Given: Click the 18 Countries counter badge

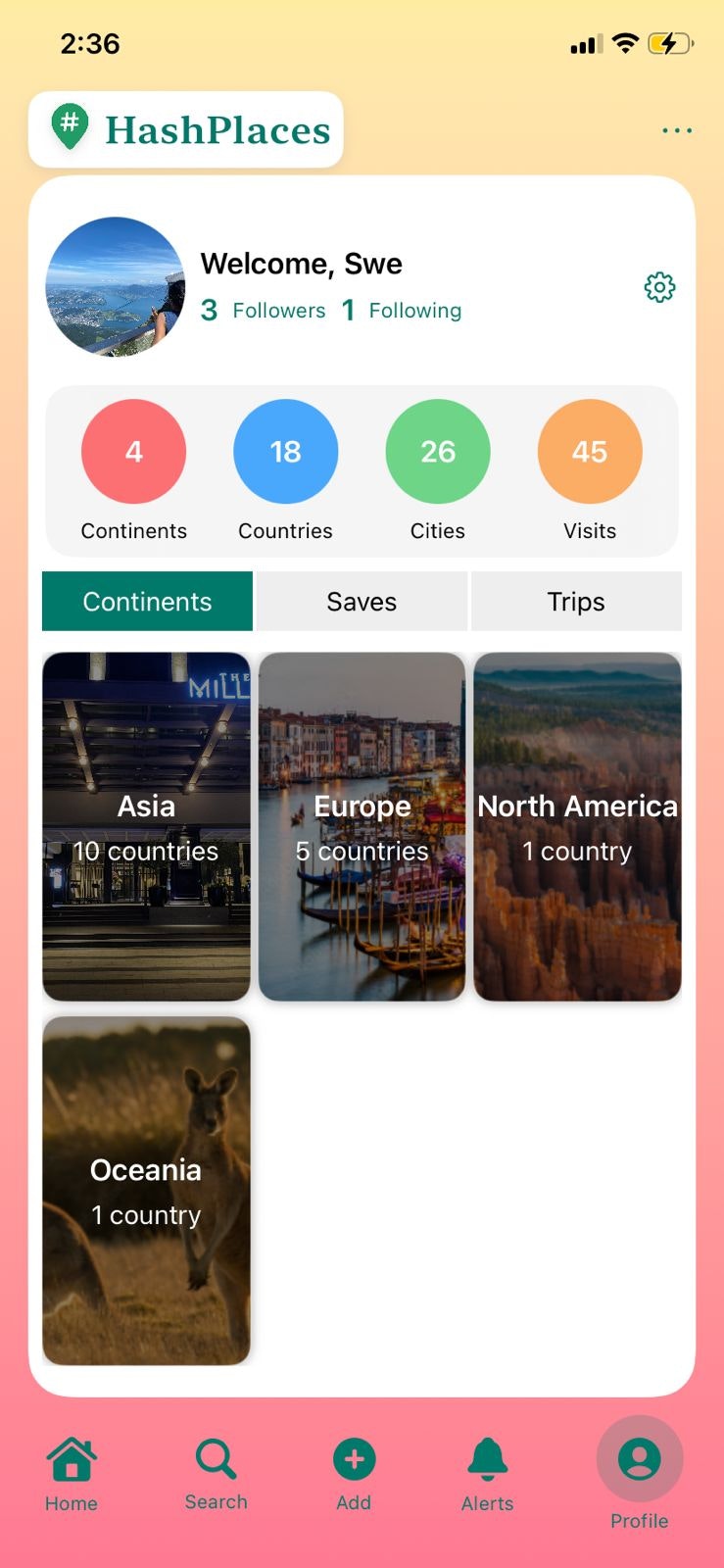Looking at the screenshot, I should [x=285, y=451].
